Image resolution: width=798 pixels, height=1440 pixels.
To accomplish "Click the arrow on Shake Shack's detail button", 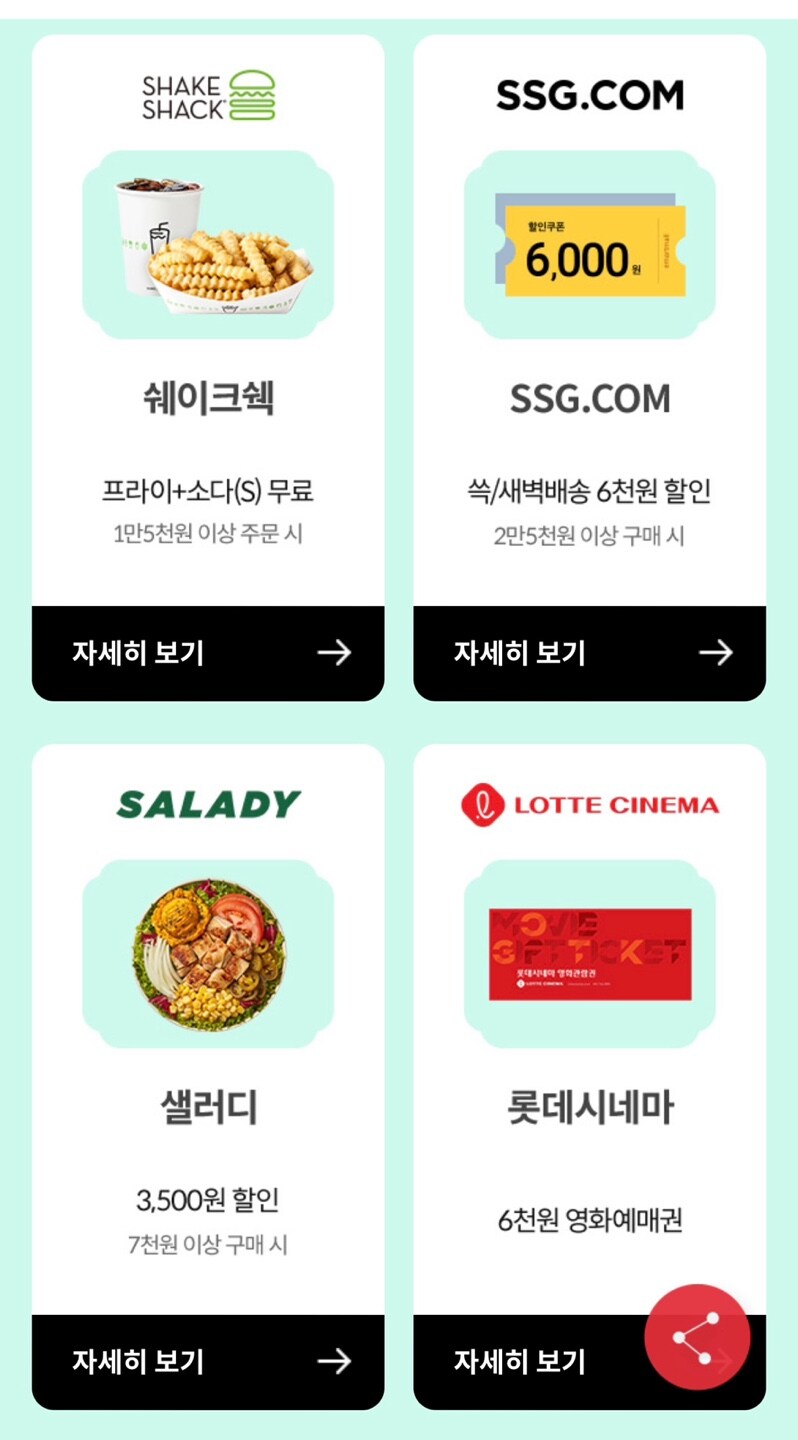I will 336,653.
